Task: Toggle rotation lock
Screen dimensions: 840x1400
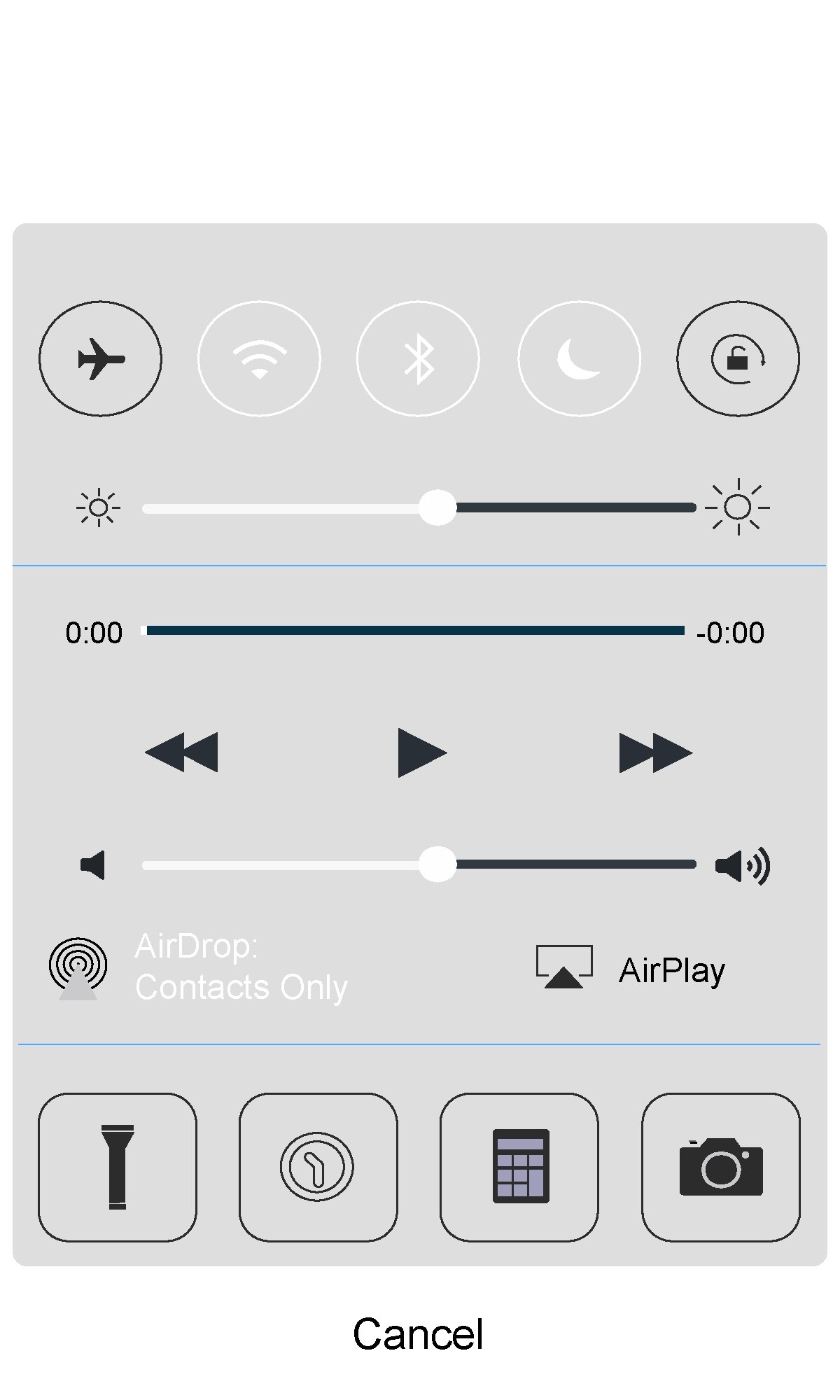Action: click(738, 358)
